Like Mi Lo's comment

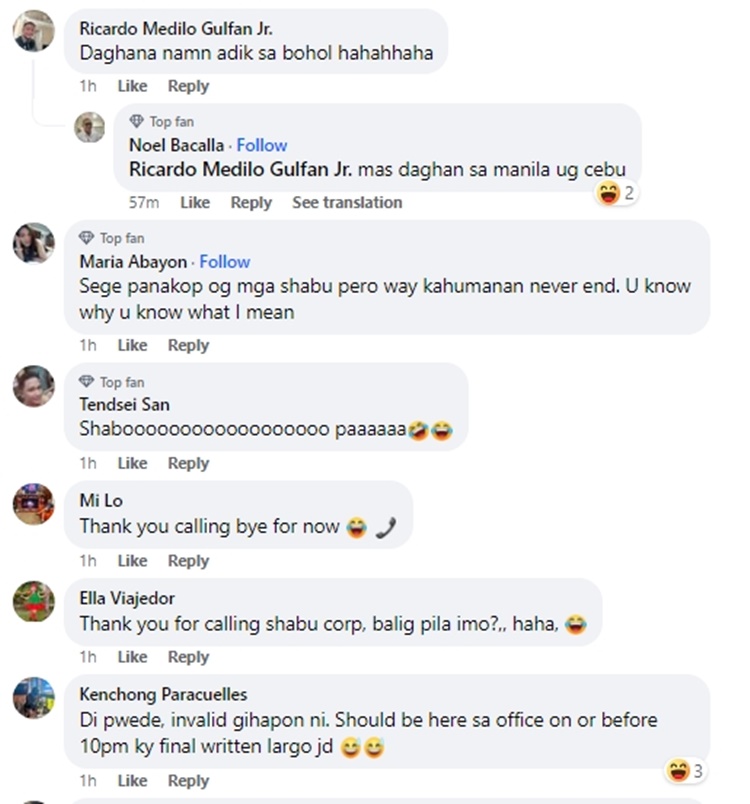tap(132, 560)
